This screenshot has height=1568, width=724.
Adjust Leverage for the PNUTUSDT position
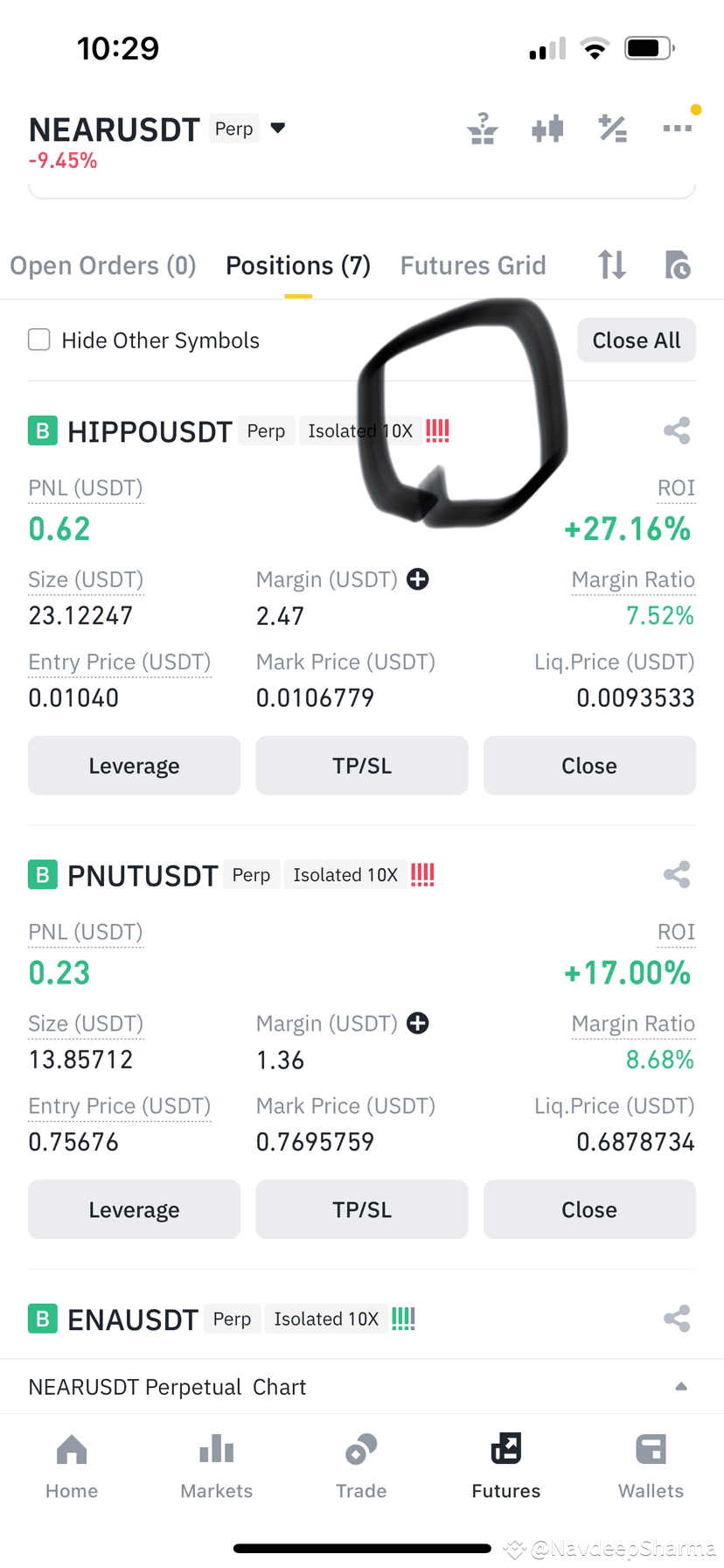[134, 1209]
